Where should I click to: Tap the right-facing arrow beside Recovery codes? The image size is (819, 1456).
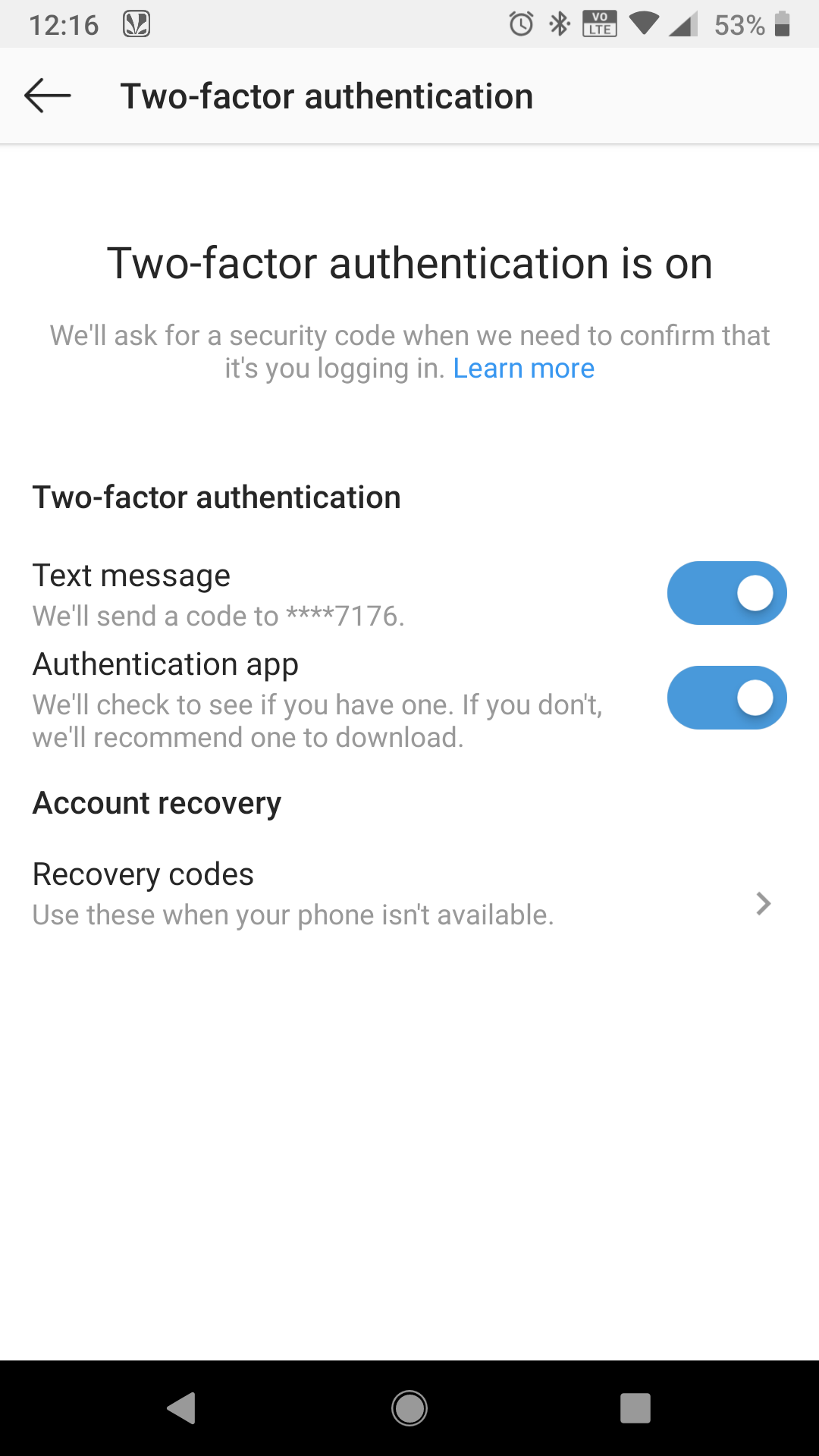[x=763, y=904]
